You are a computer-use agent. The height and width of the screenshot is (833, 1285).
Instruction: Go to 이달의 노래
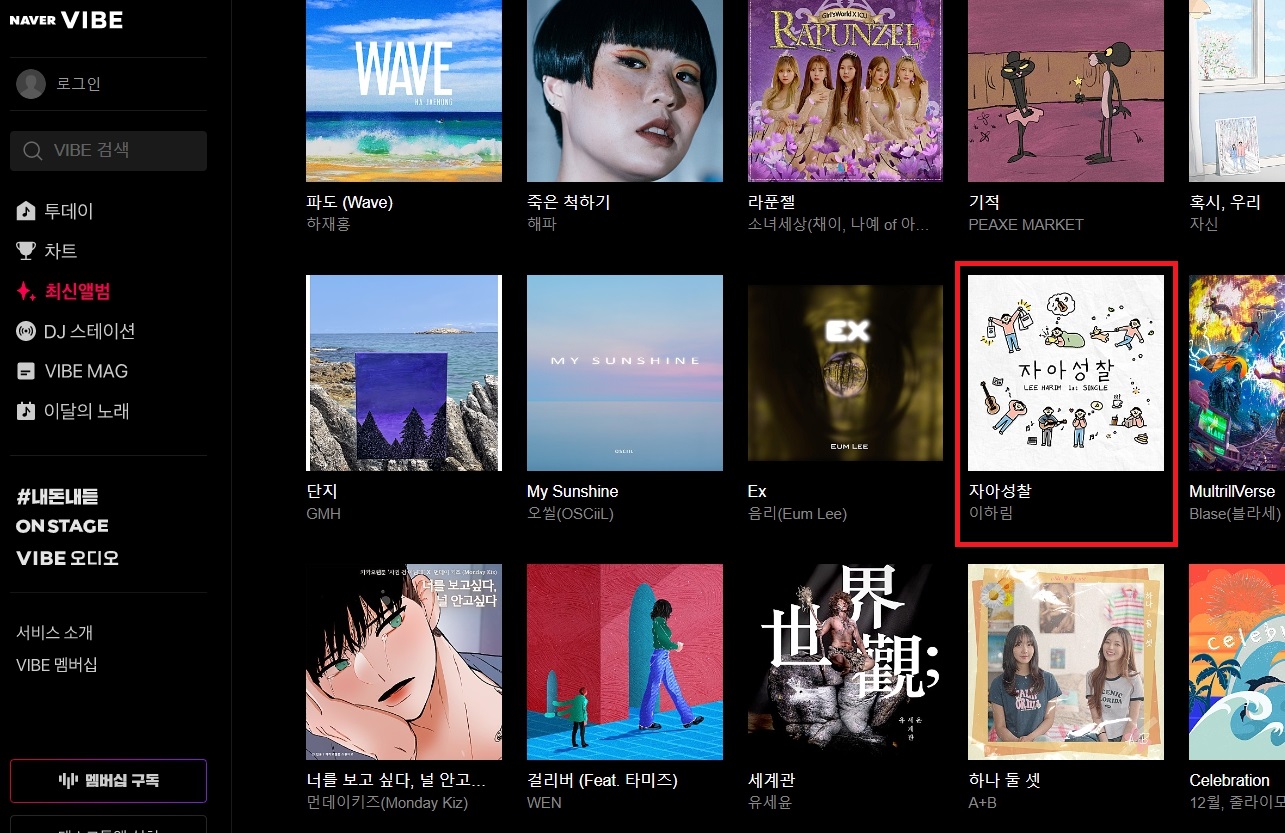click(x=86, y=411)
